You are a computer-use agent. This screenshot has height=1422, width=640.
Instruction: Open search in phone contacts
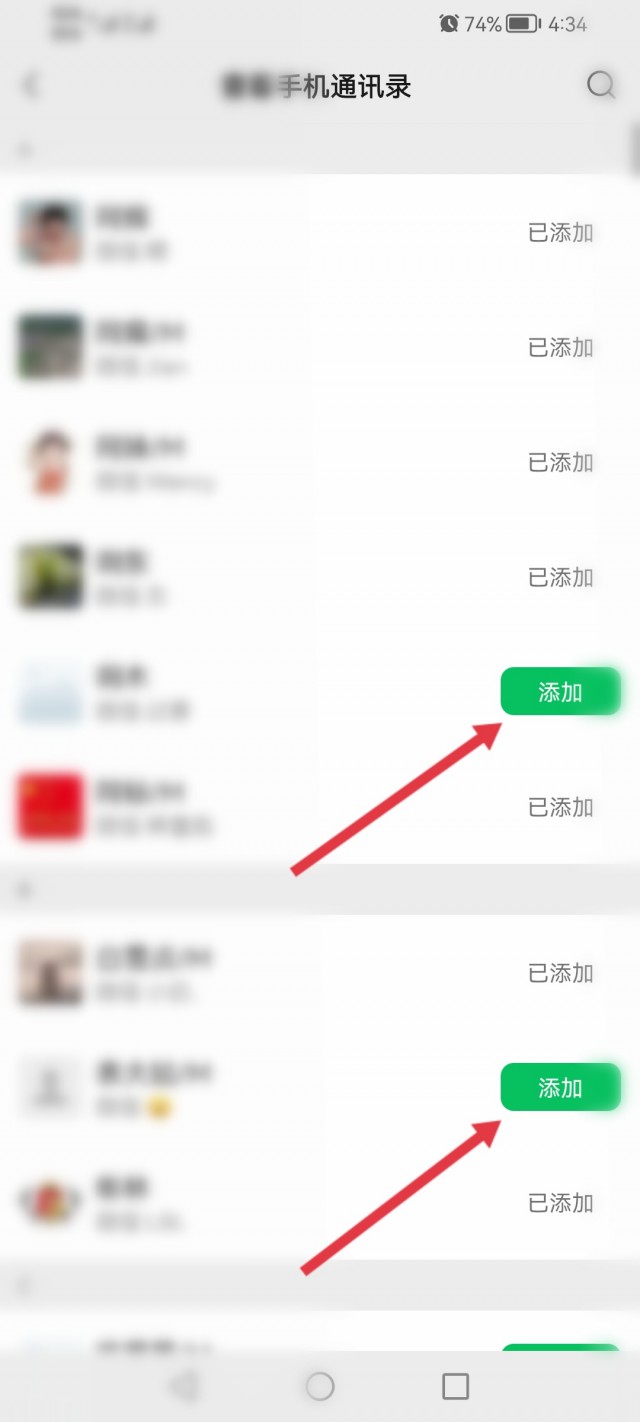coord(601,86)
